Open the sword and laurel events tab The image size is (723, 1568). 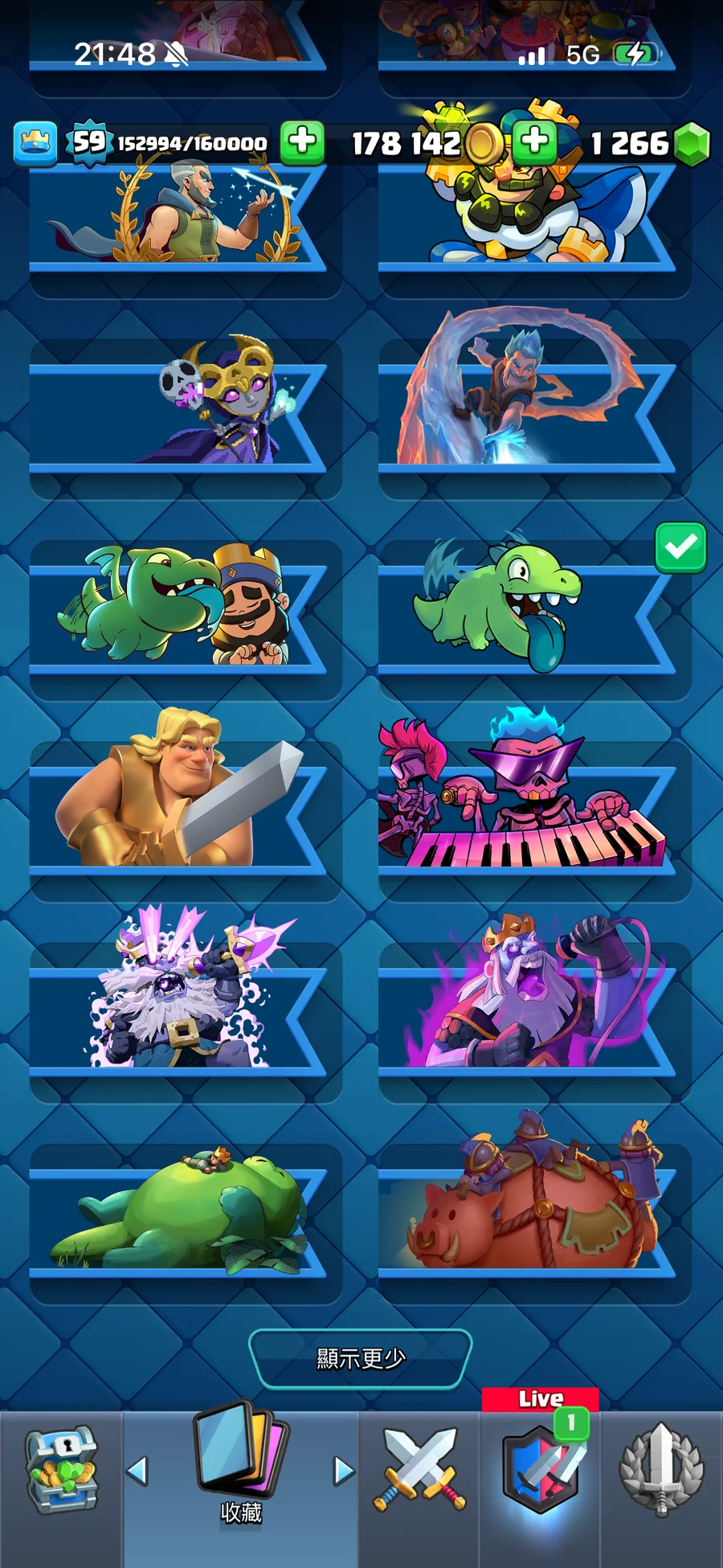pos(661,1471)
